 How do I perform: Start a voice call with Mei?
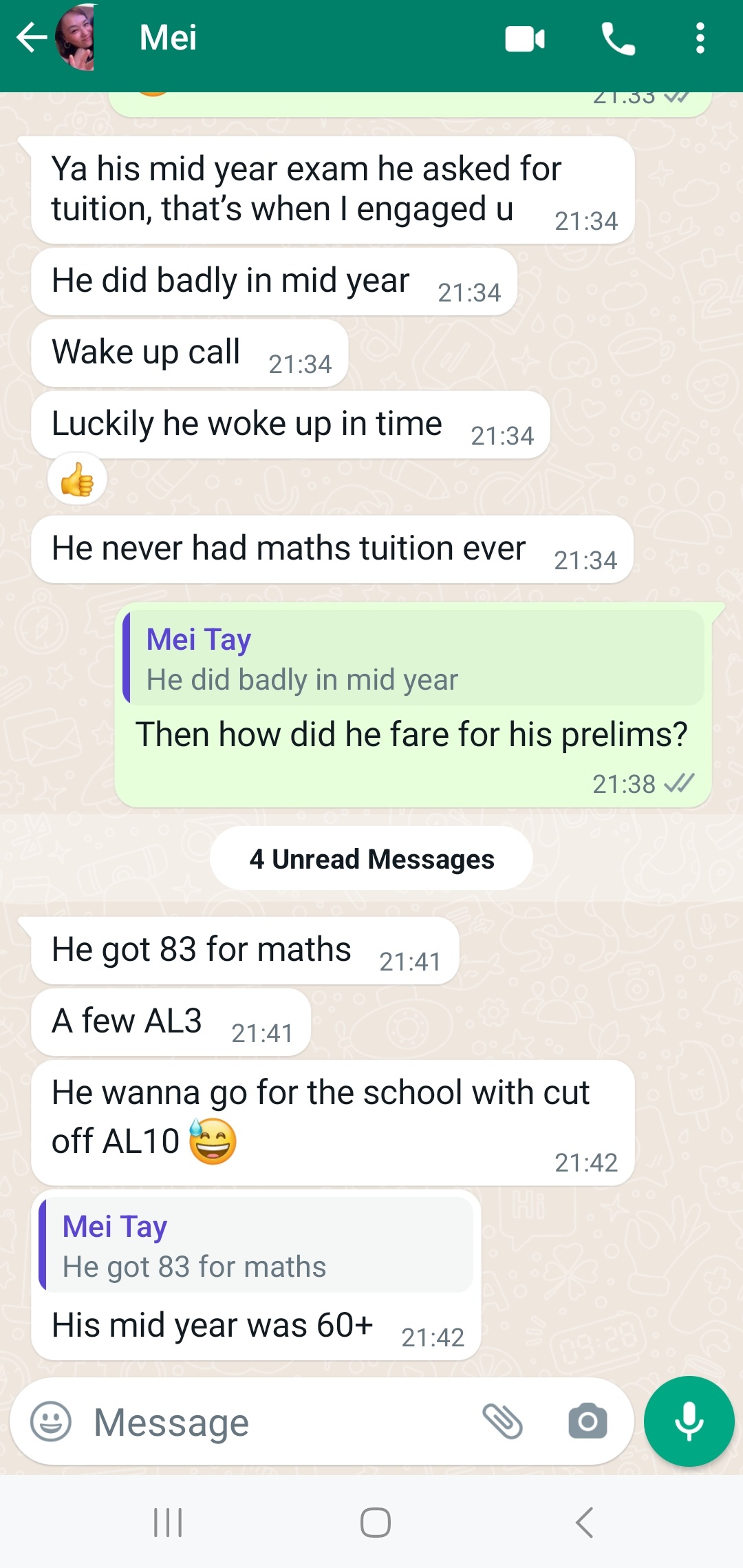pos(618,39)
